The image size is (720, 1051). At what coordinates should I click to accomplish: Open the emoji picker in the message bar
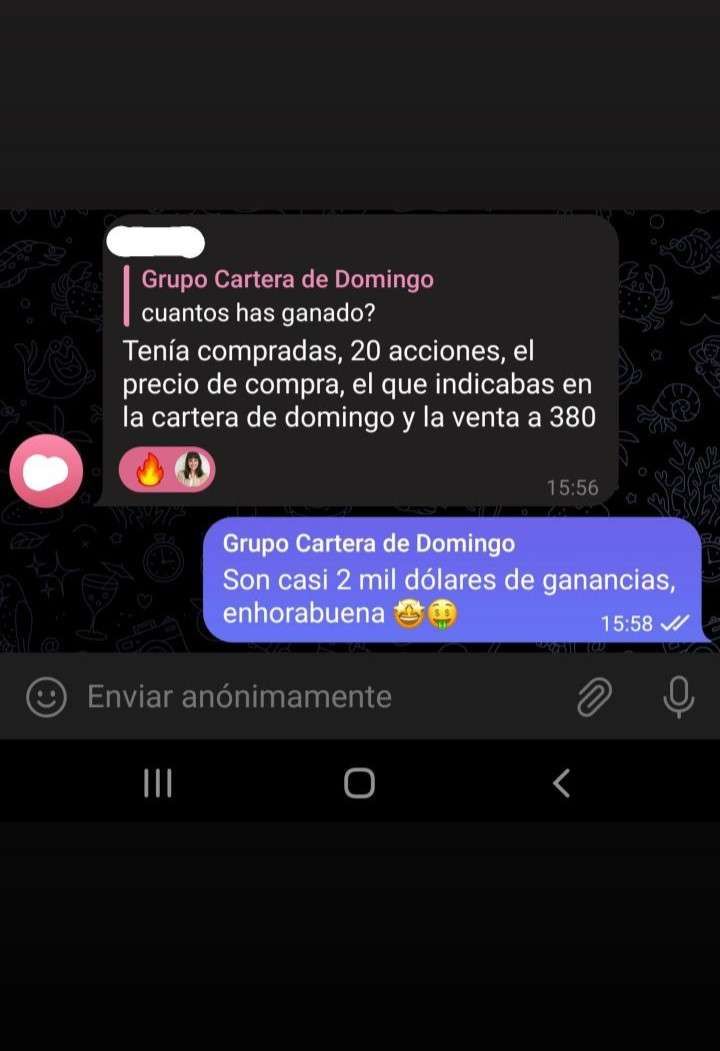tap(46, 697)
